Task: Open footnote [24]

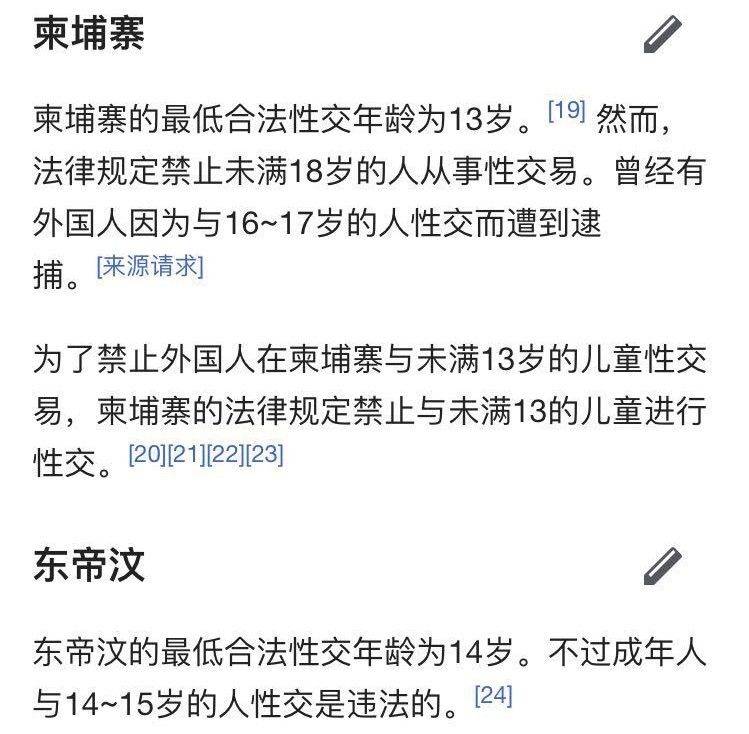Action: tap(492, 695)
